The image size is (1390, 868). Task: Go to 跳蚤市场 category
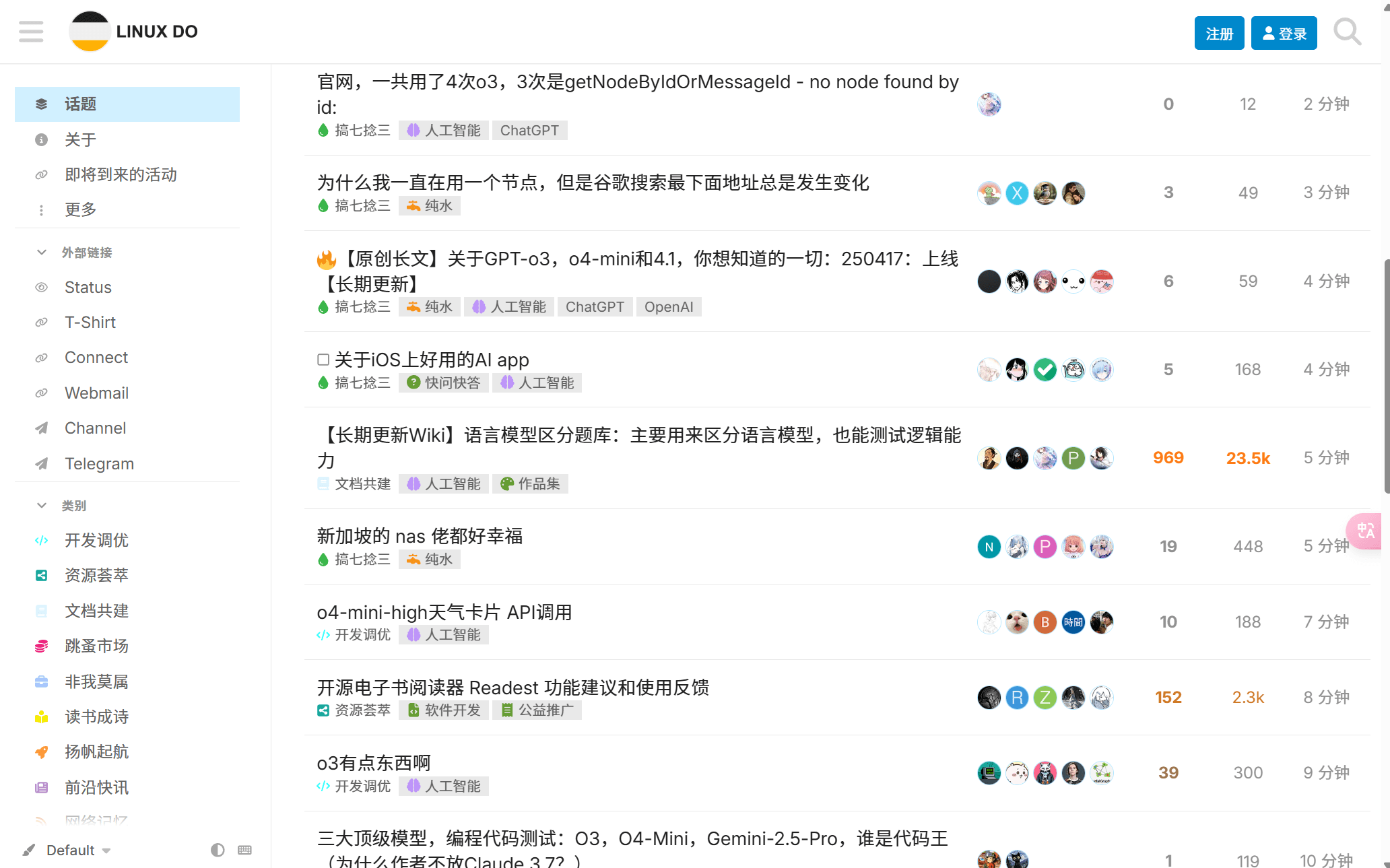96,646
